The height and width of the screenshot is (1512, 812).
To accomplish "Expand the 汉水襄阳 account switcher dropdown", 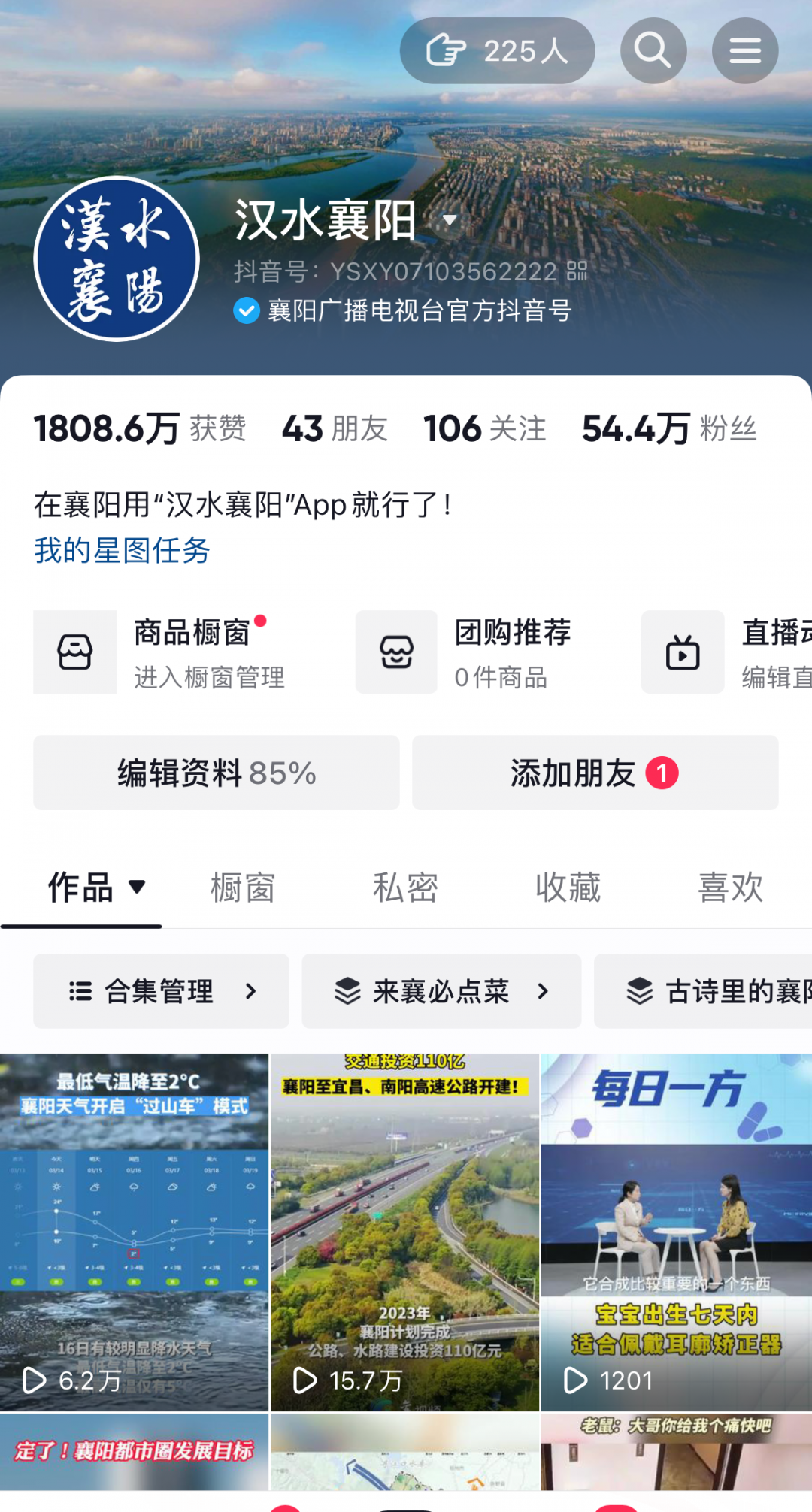I will coord(450,220).
